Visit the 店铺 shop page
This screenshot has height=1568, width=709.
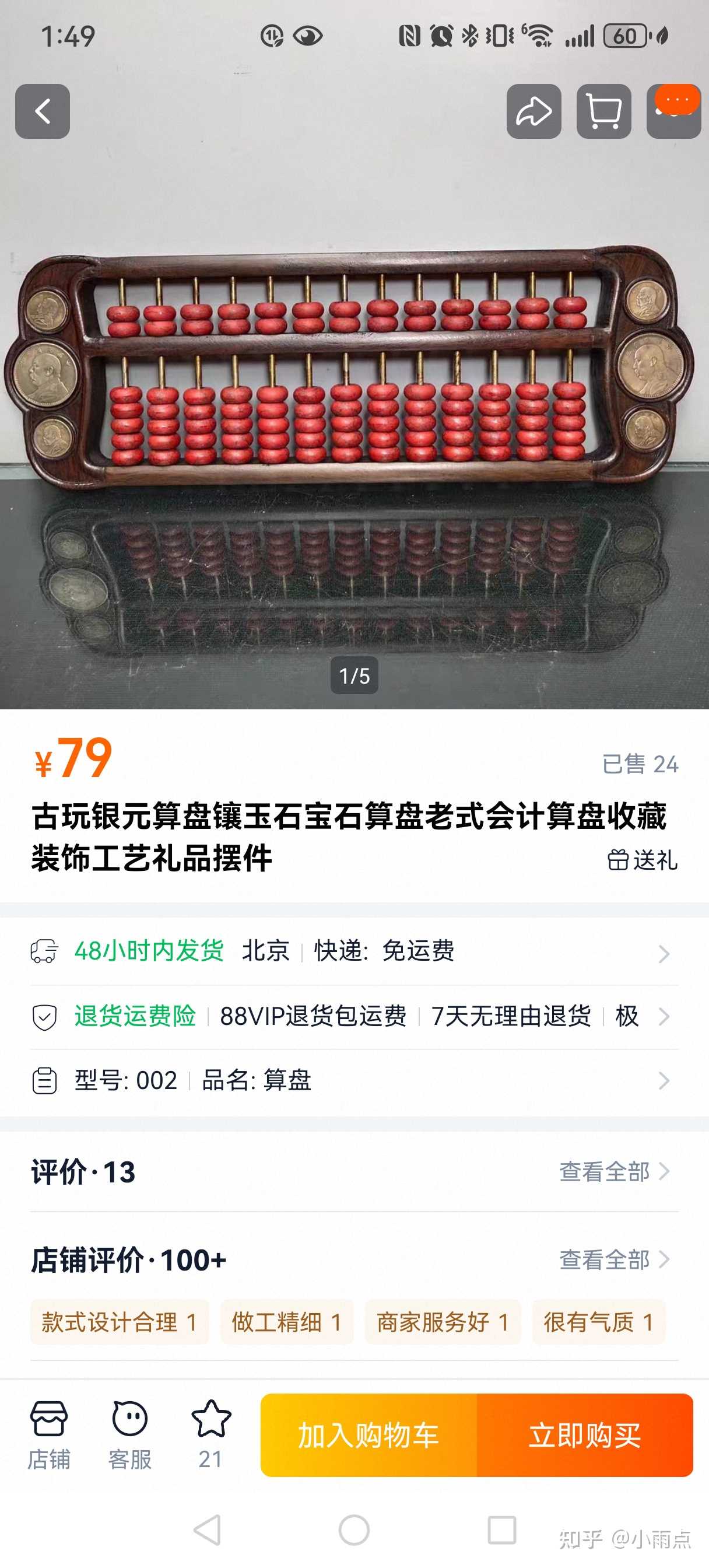[x=49, y=1434]
